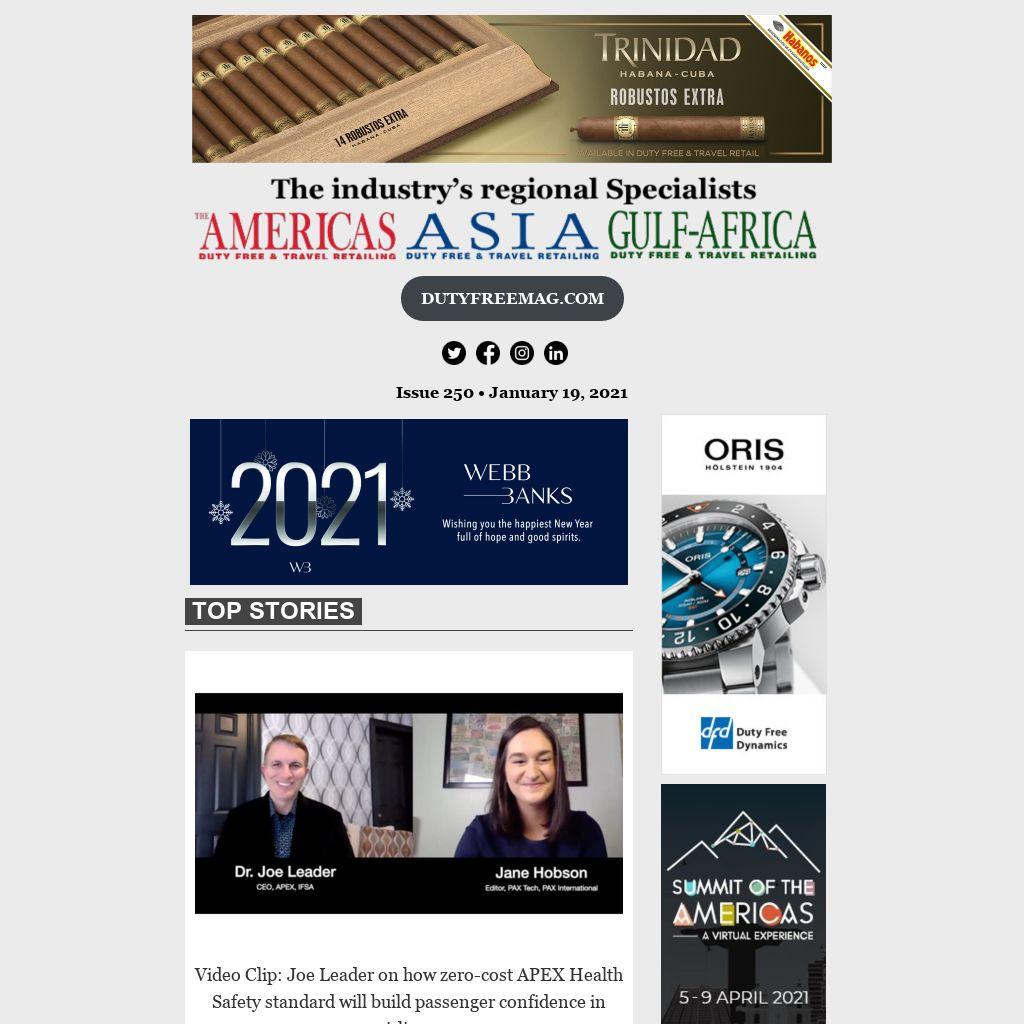Open the Facebook page icon
The height and width of the screenshot is (1024, 1024).
click(x=488, y=353)
